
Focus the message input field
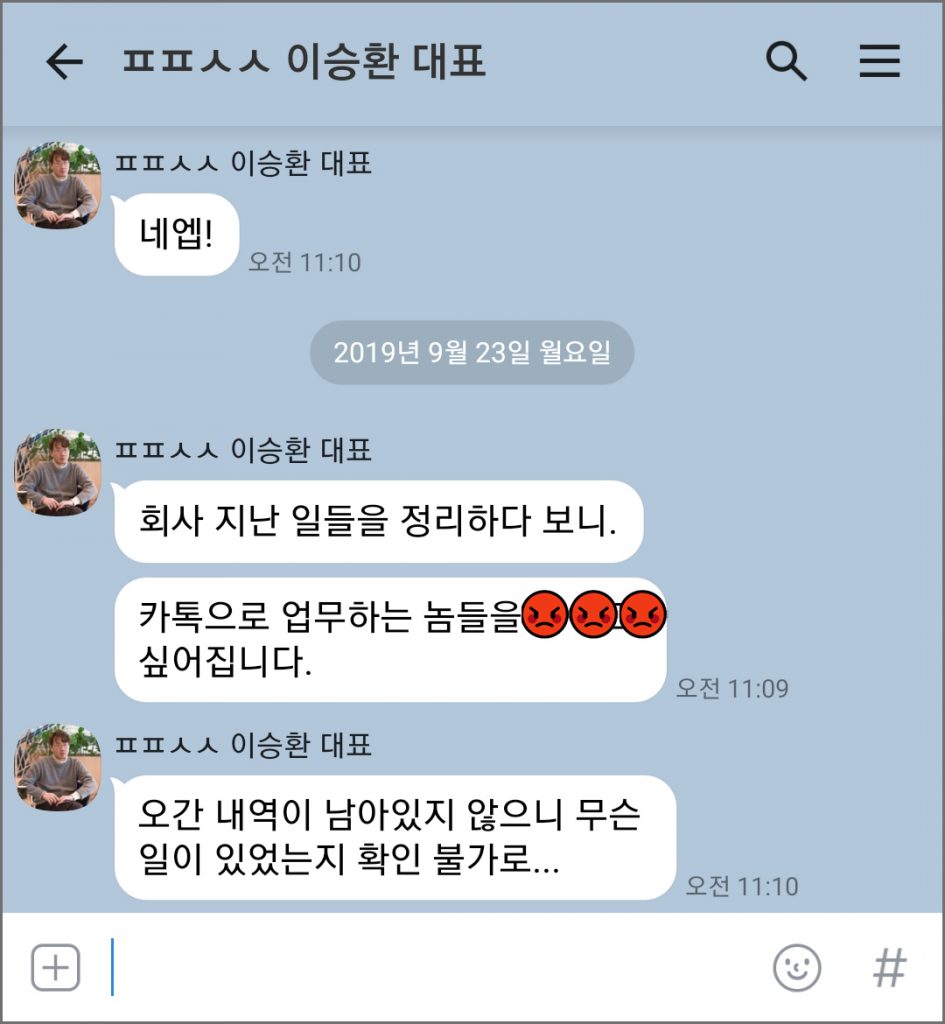click(430, 968)
